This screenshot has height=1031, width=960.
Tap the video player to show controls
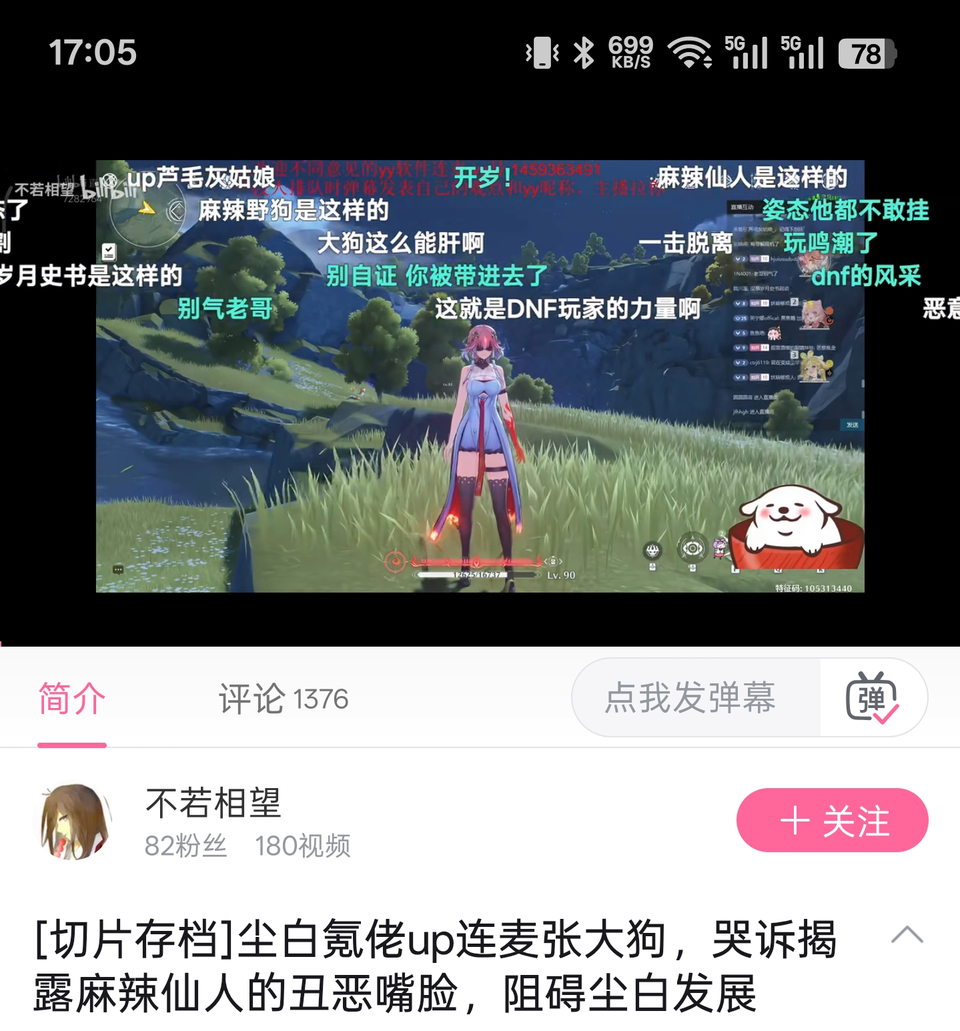click(x=480, y=400)
